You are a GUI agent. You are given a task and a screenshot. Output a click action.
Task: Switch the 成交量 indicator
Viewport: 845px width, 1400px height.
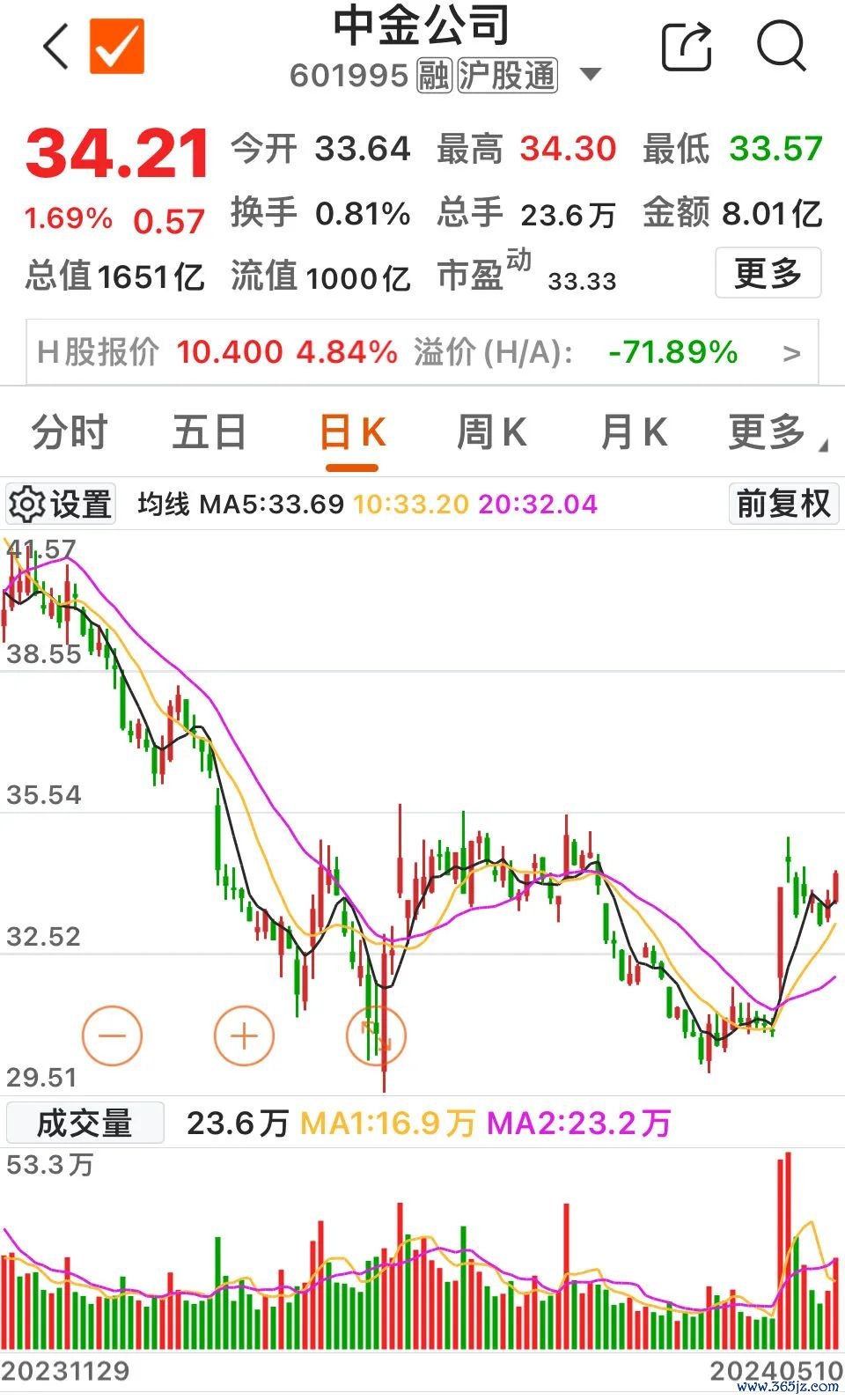pyautogui.click(x=84, y=1123)
